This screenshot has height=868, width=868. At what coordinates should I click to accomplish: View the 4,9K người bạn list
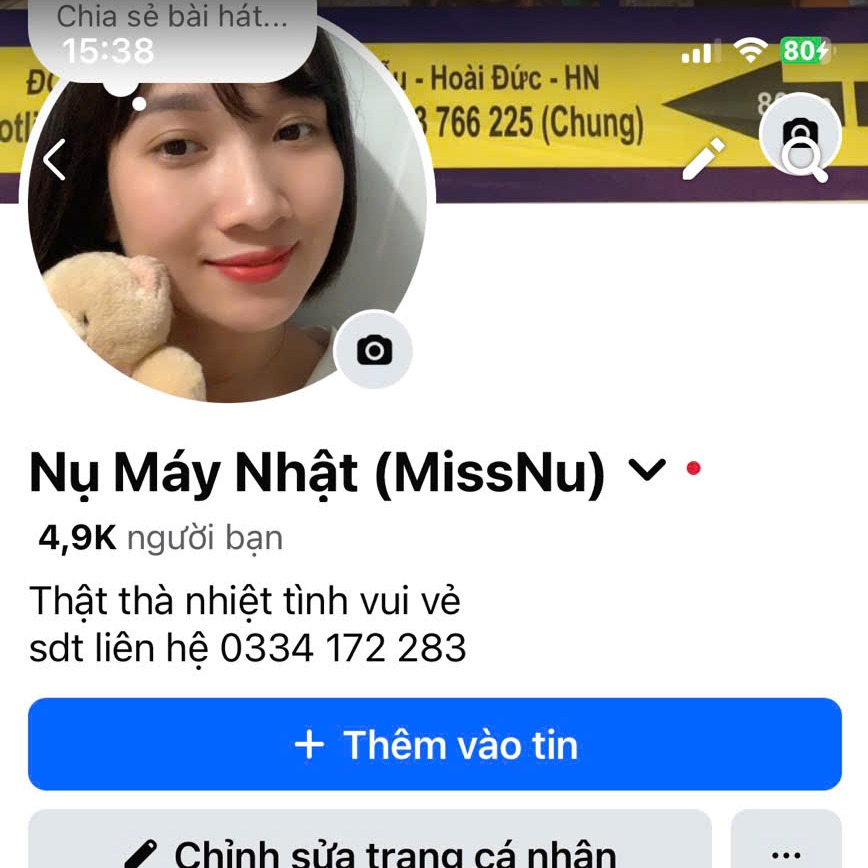[160, 538]
